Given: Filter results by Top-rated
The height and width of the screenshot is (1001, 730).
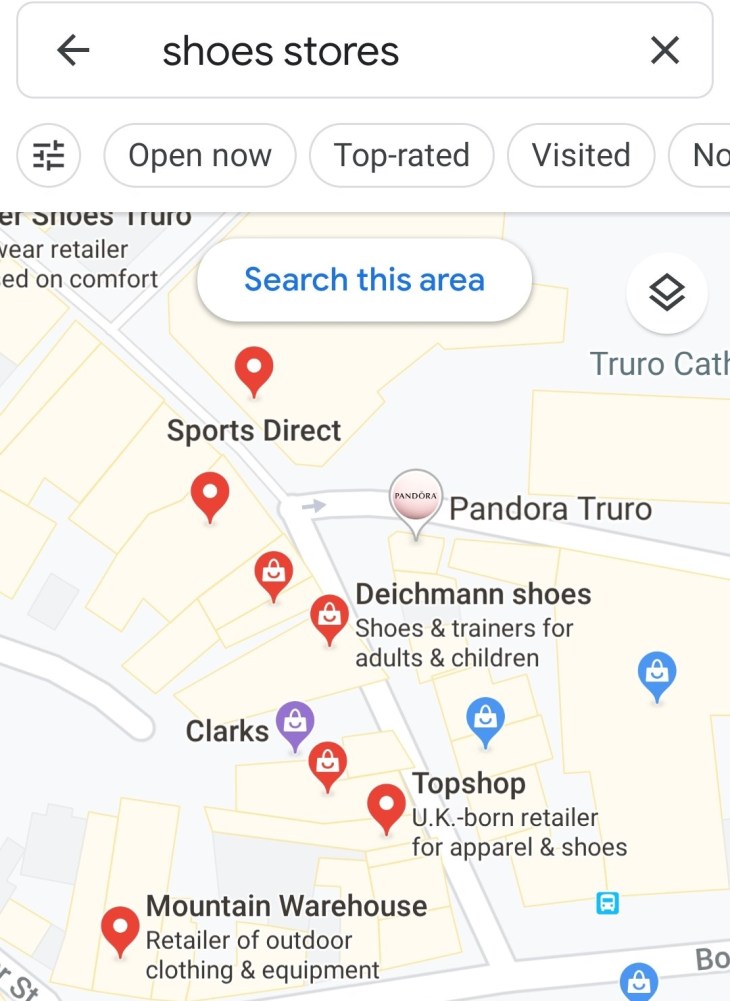Looking at the screenshot, I should coord(401,155).
